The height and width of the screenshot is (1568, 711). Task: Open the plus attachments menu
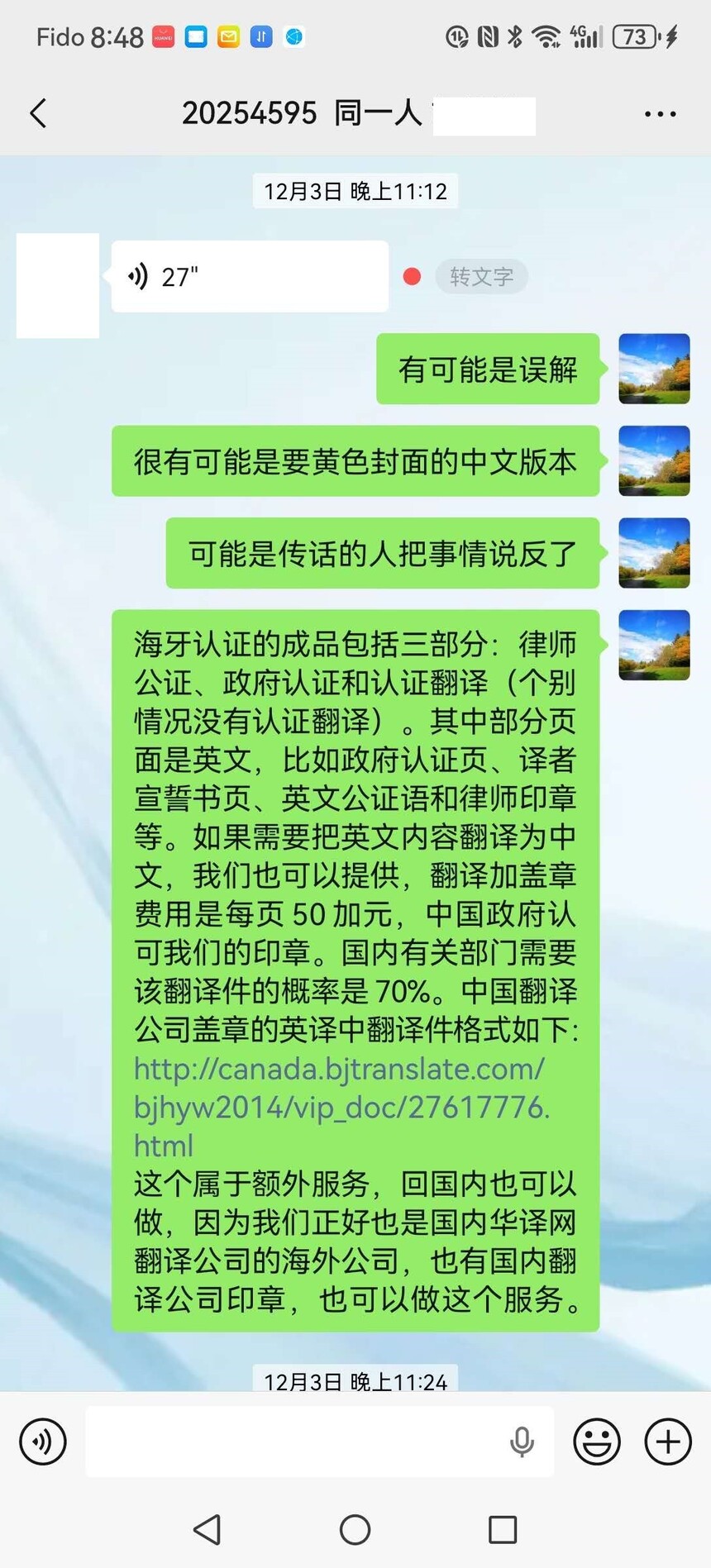(667, 1442)
